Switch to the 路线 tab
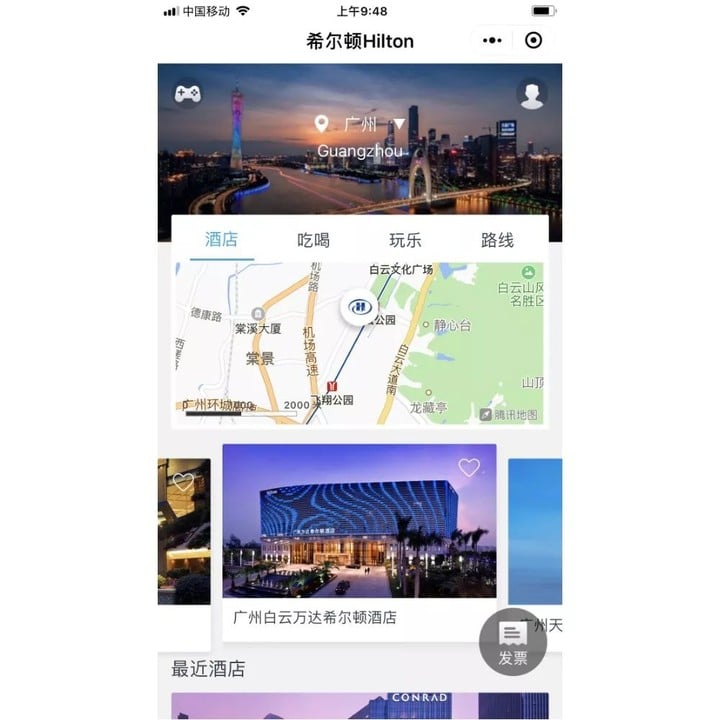The width and height of the screenshot is (720, 720). coord(497,240)
